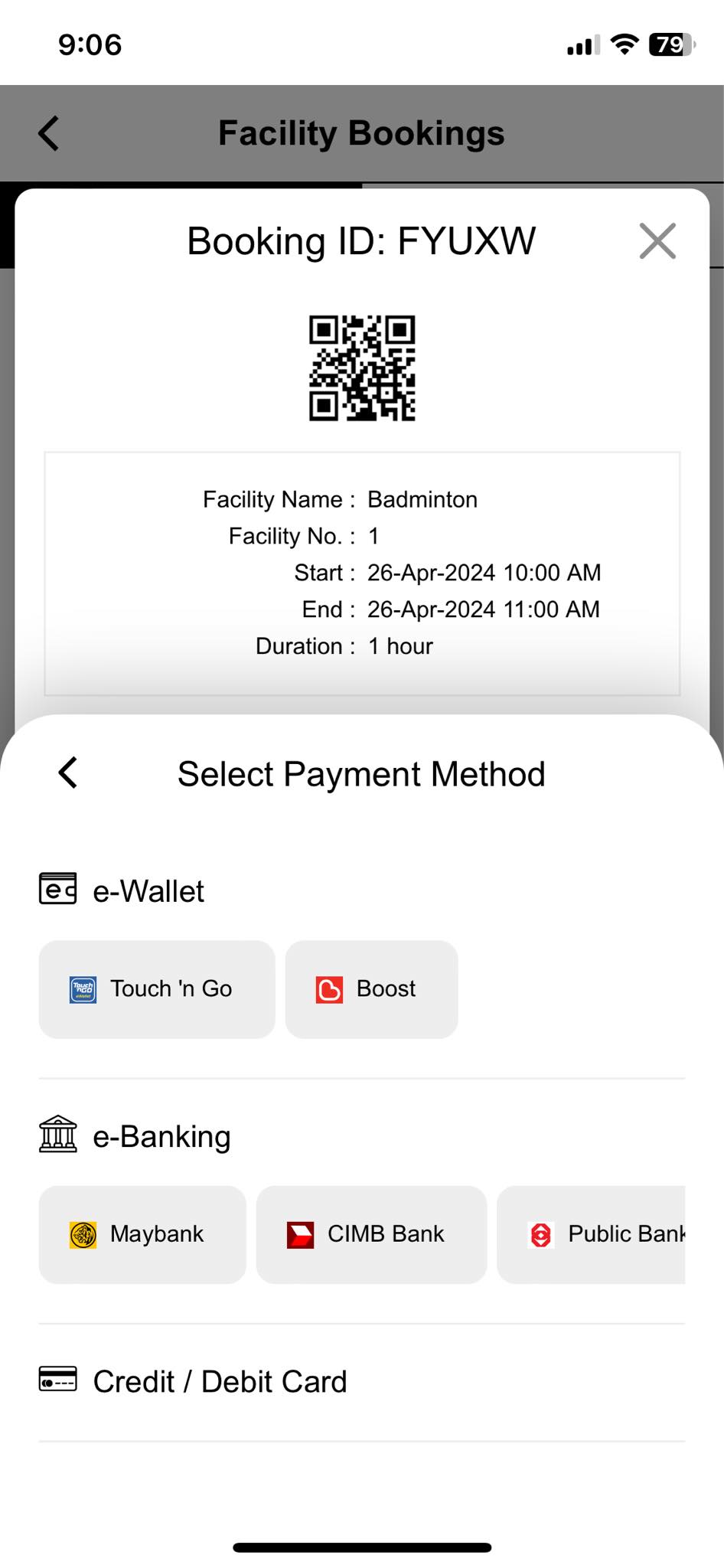724x1568 pixels.
Task: Close the Booking ID FYUXW popup
Action: point(657,240)
